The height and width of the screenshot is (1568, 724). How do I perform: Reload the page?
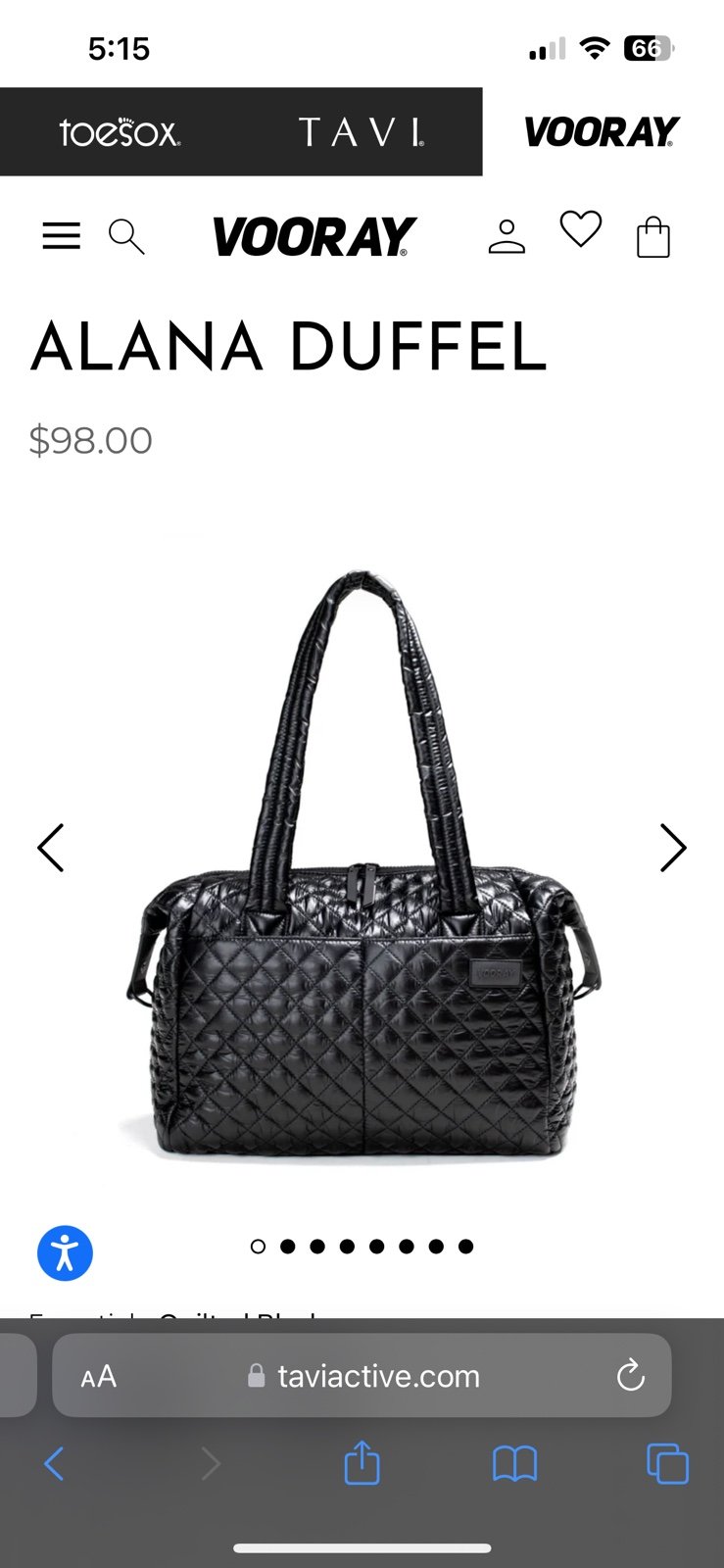click(x=631, y=1376)
